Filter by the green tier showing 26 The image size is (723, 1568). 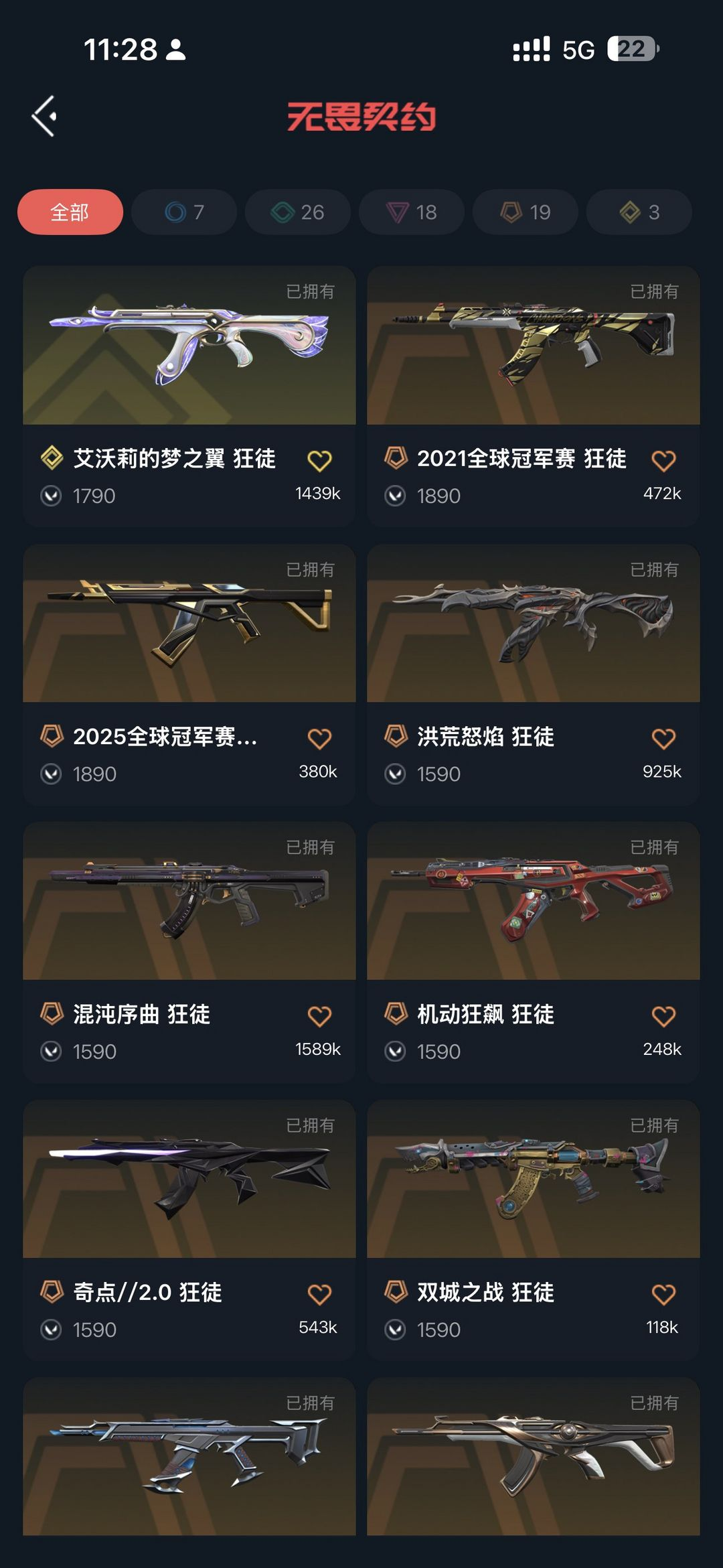(298, 212)
